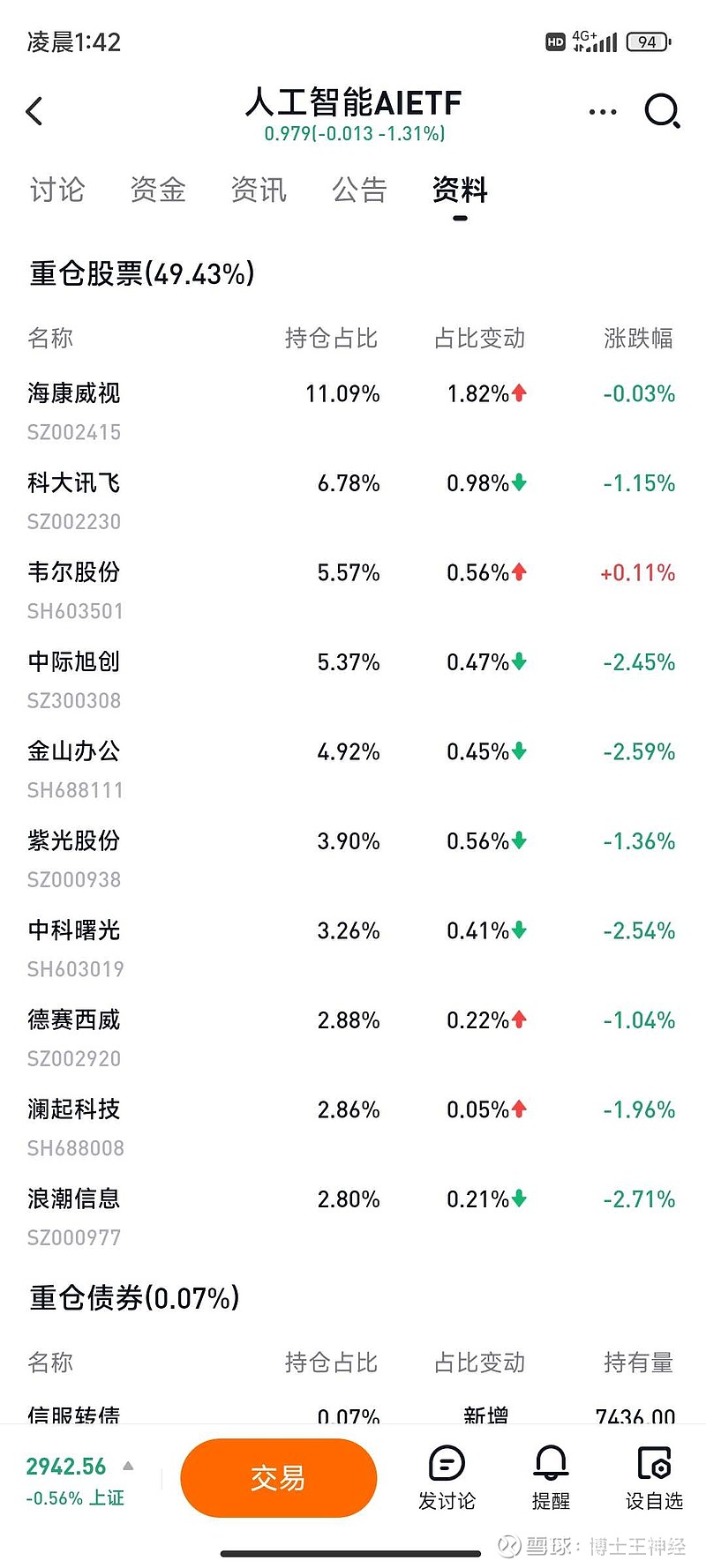Open the 公告 tab

point(359,190)
